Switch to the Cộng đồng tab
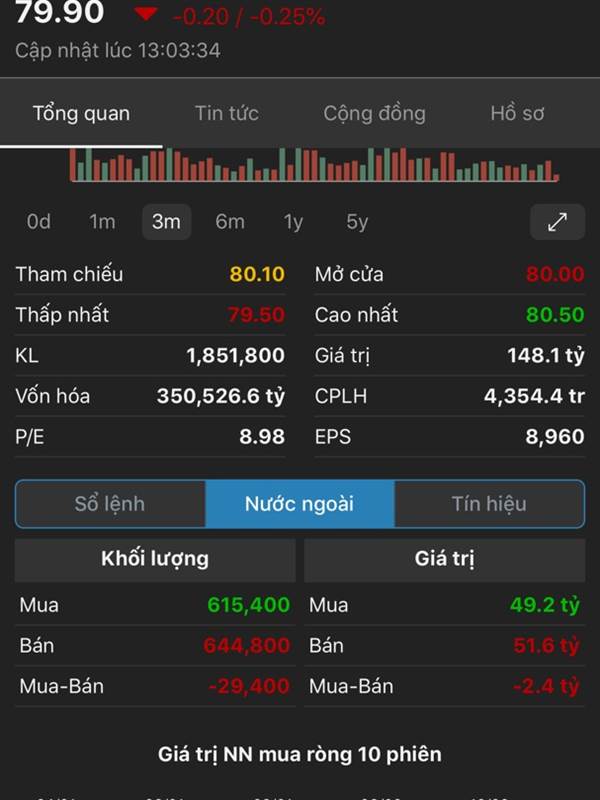The image size is (600, 800). point(374,113)
